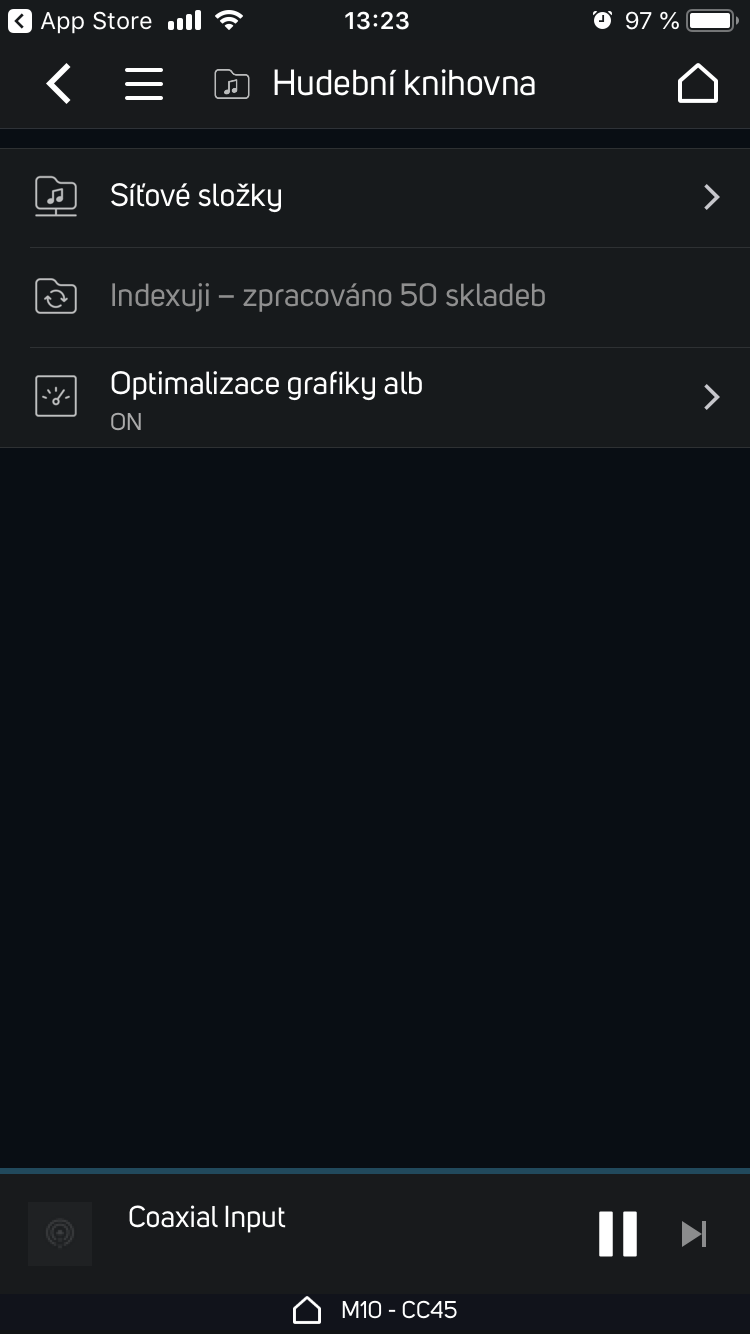Open Síťové složky row
750x1334 pixels.
(x=375, y=197)
